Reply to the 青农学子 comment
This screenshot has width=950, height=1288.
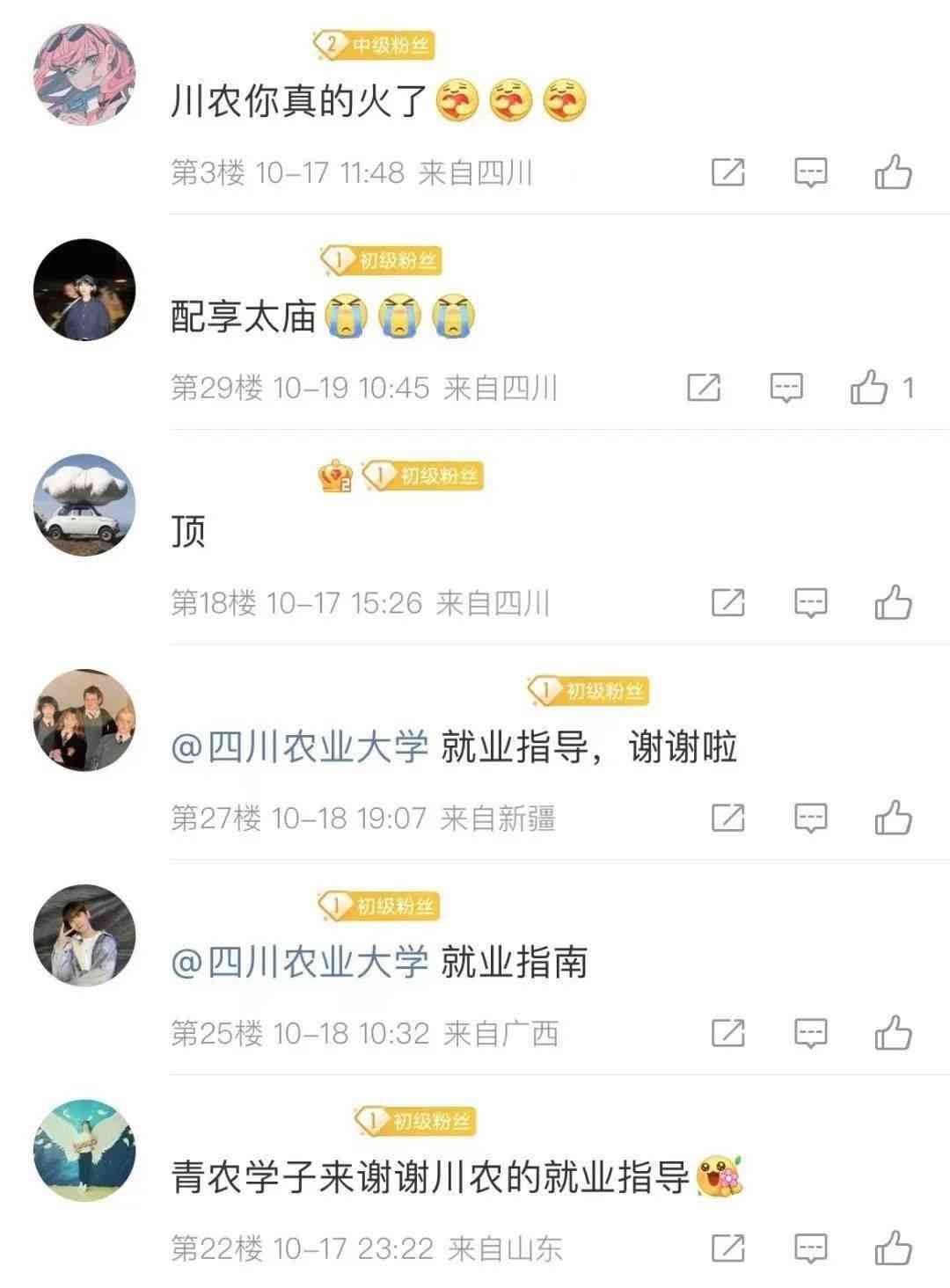click(810, 1248)
